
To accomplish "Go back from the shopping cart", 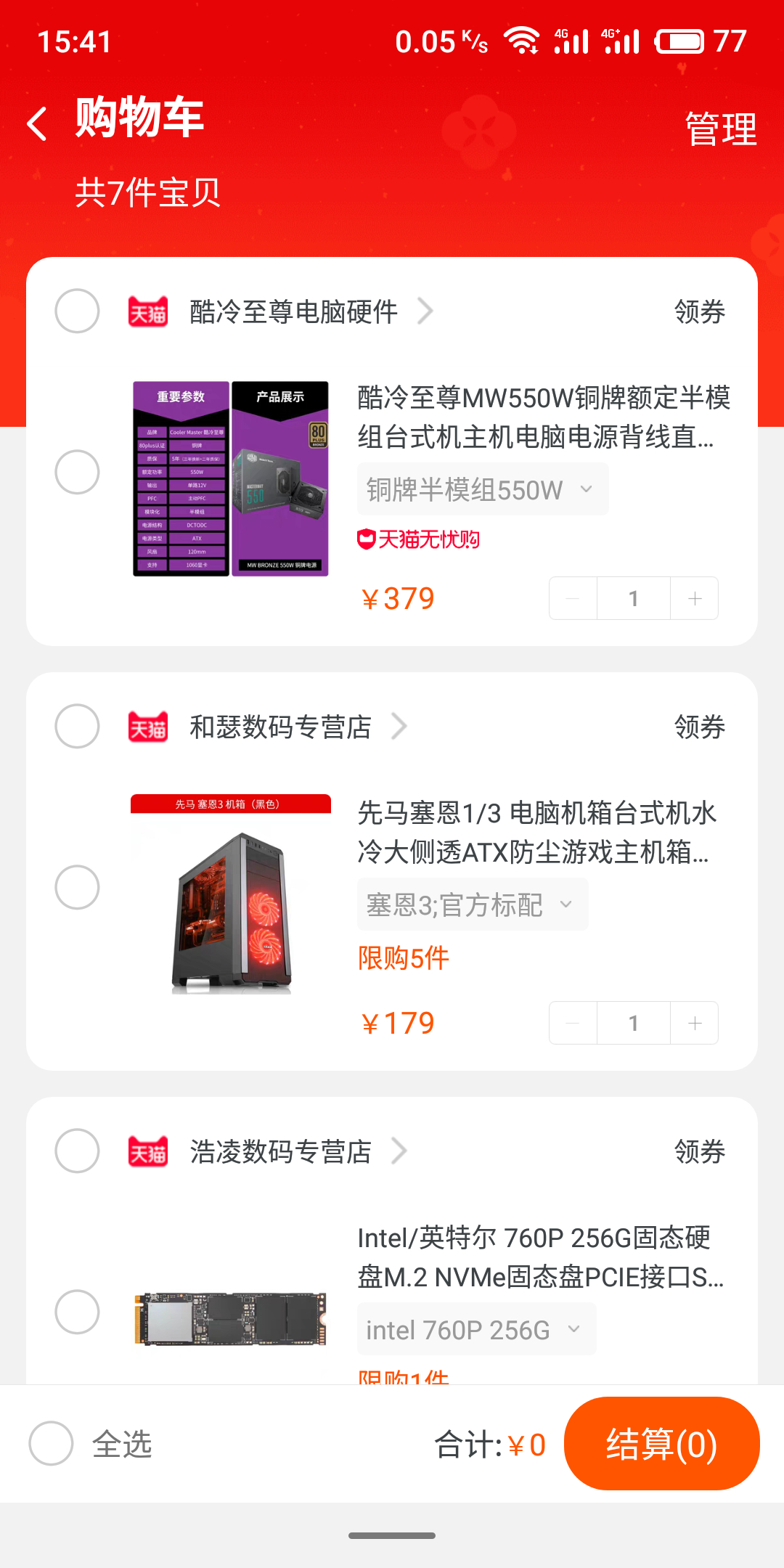I will [37, 123].
